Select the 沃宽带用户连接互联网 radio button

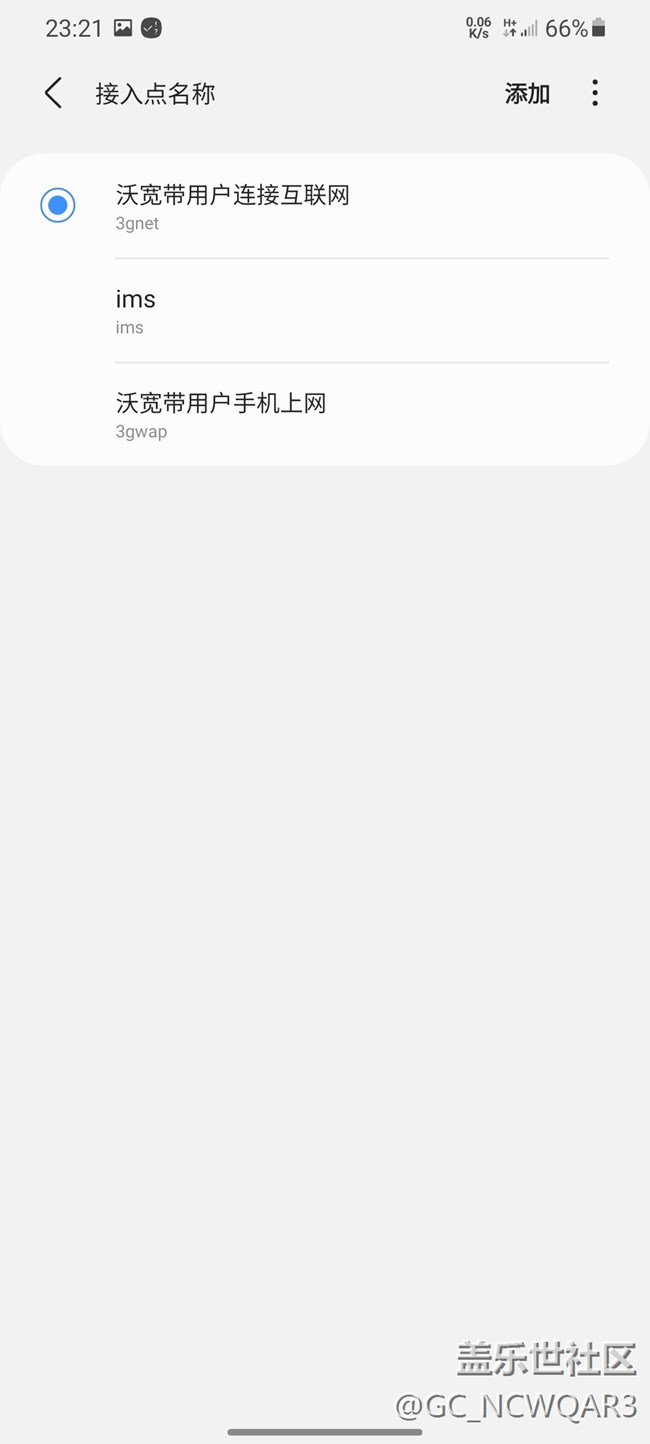[x=58, y=205]
